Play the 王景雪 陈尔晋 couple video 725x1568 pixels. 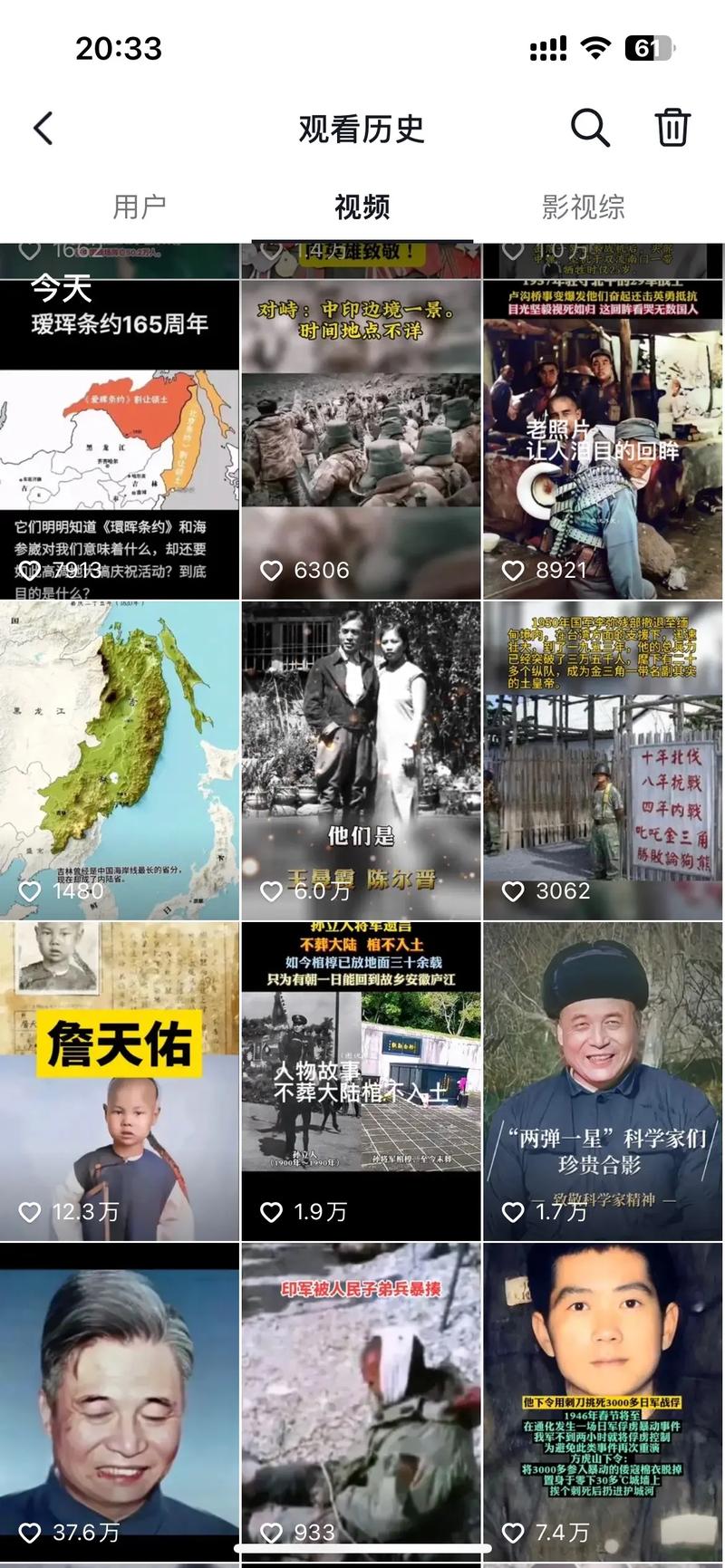click(x=361, y=761)
